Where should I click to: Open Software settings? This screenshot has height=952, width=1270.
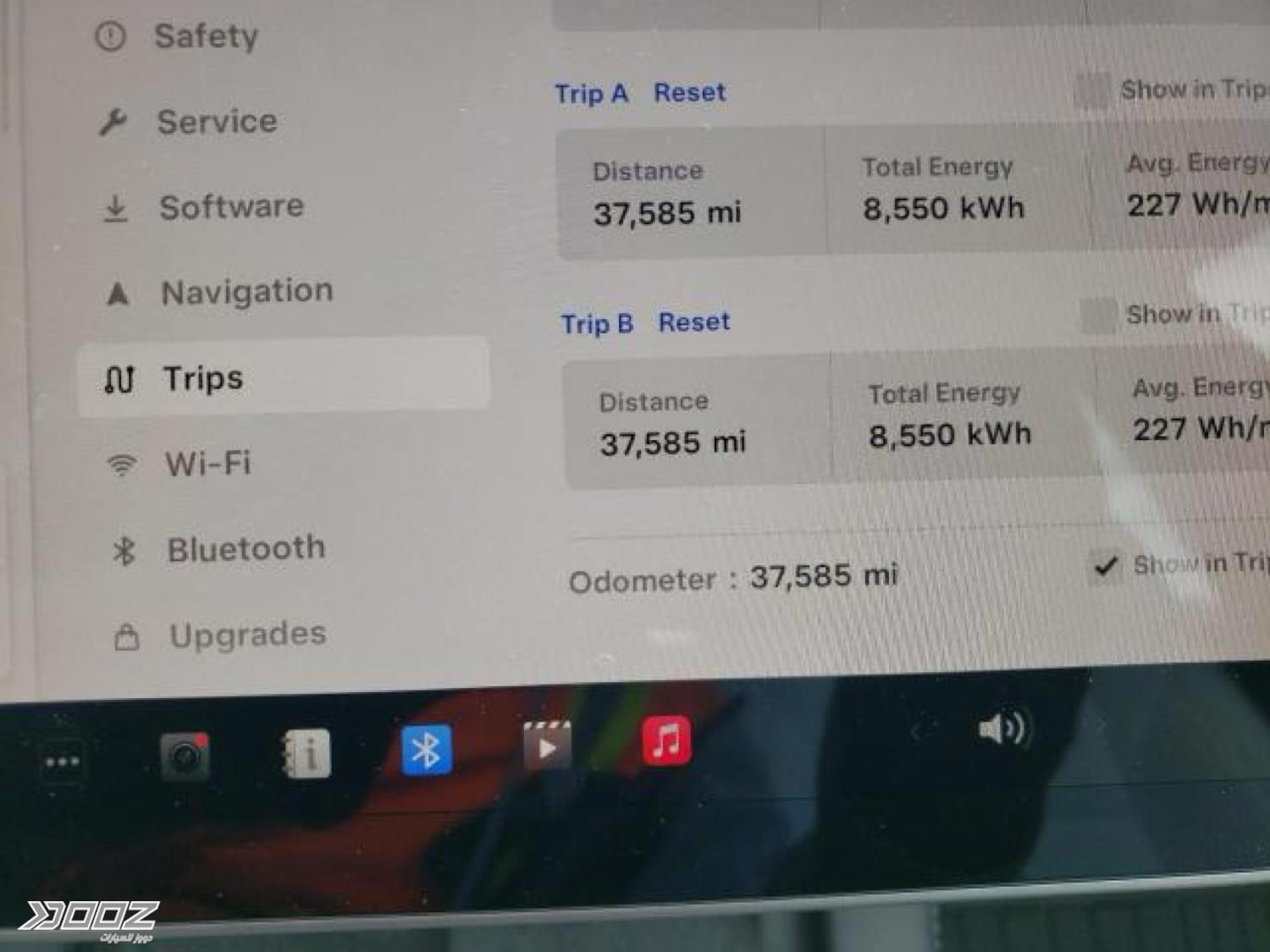pyautogui.click(x=230, y=207)
